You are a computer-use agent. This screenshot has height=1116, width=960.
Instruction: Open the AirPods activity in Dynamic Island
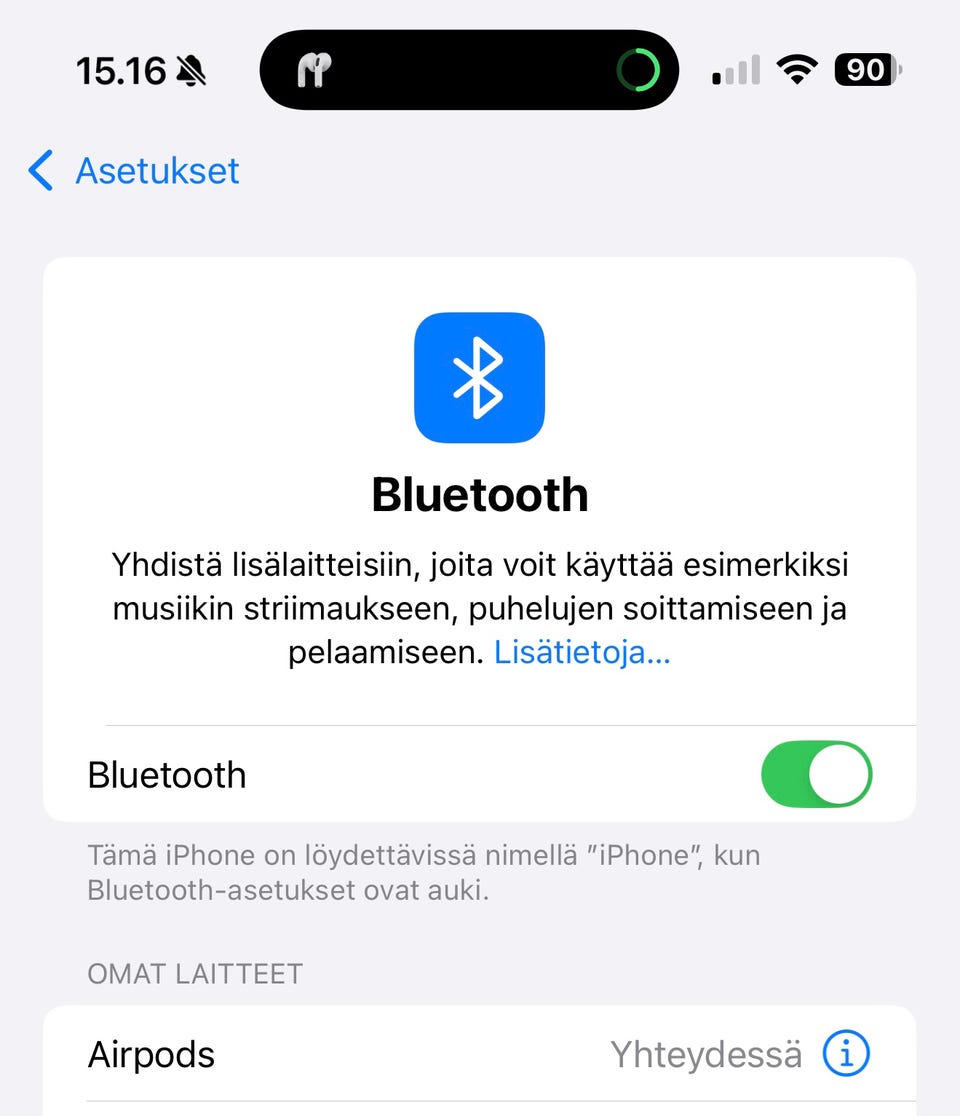[468, 70]
